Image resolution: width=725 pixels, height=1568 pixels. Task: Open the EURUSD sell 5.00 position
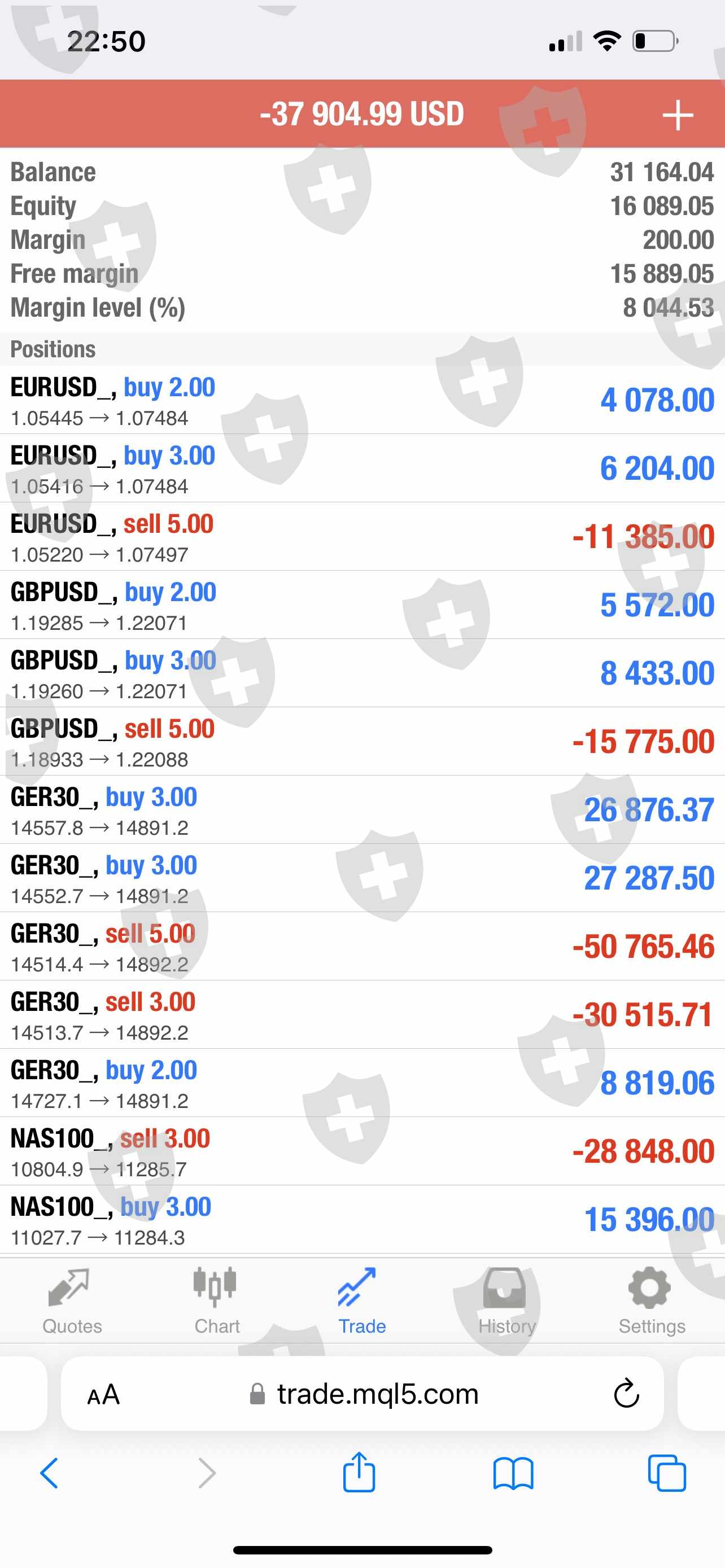[362, 537]
